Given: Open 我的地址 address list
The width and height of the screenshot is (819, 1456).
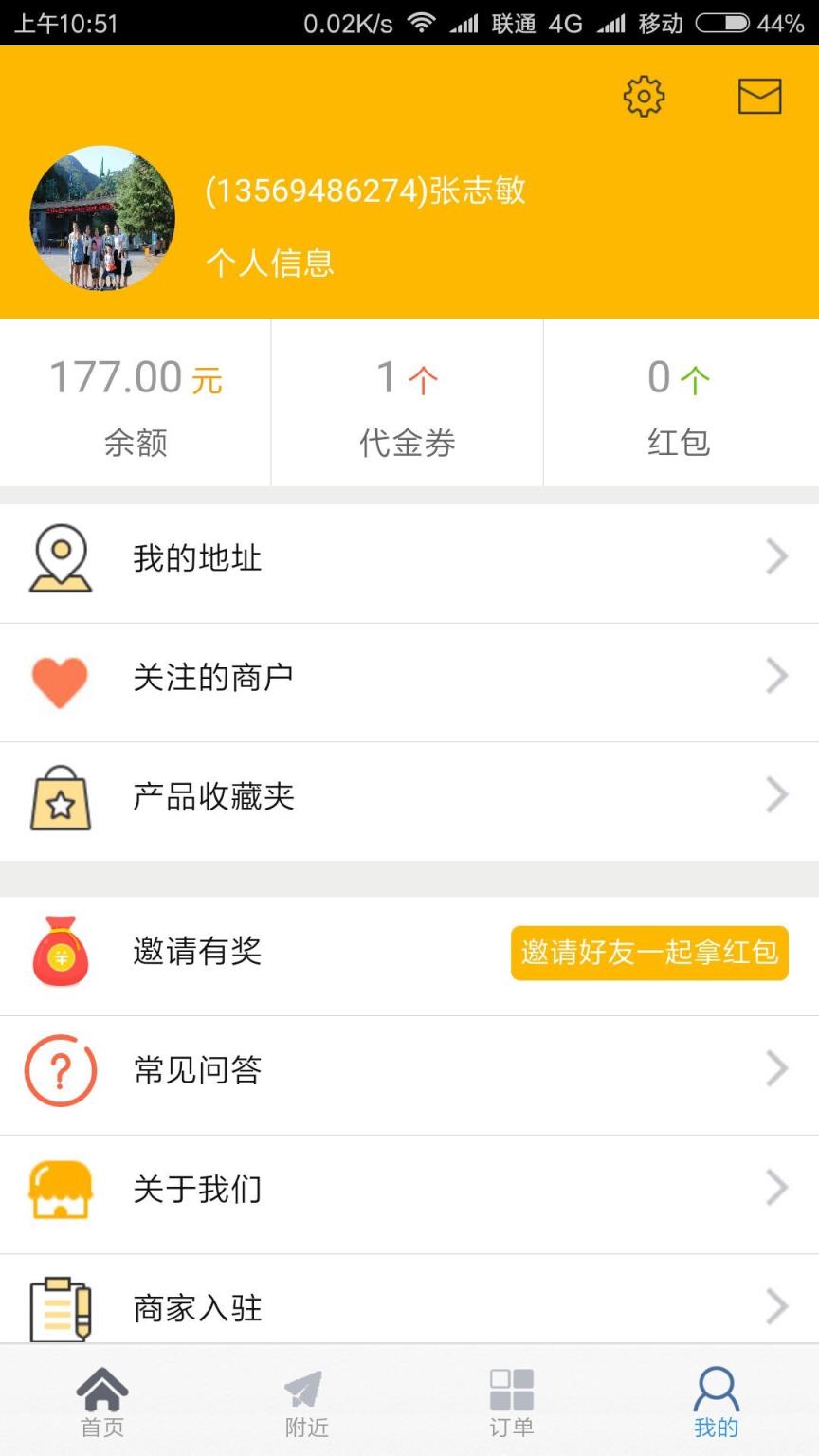Looking at the screenshot, I should pyautogui.click(x=408, y=559).
